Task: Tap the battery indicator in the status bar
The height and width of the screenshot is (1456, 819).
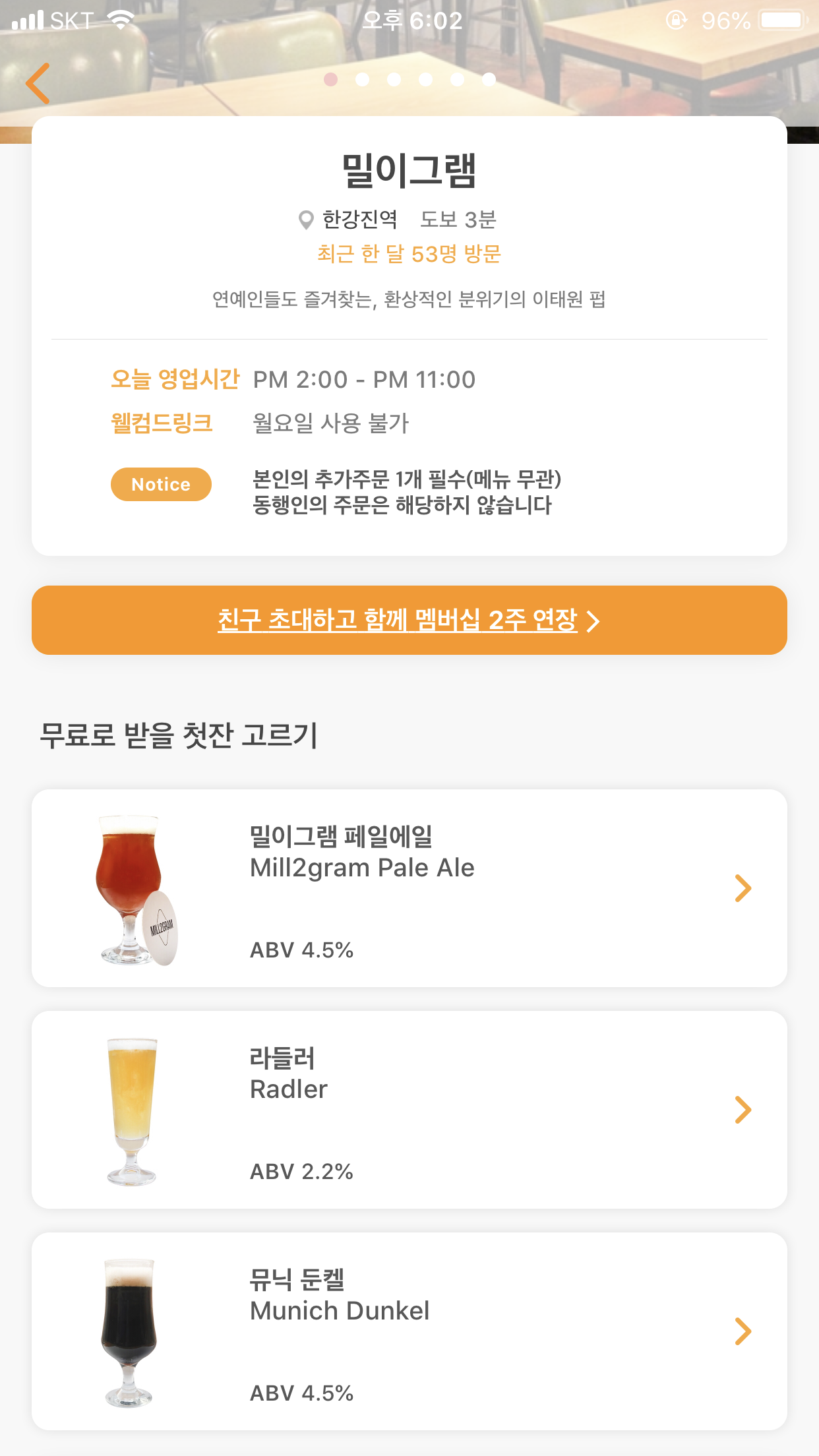Action: (x=781, y=20)
